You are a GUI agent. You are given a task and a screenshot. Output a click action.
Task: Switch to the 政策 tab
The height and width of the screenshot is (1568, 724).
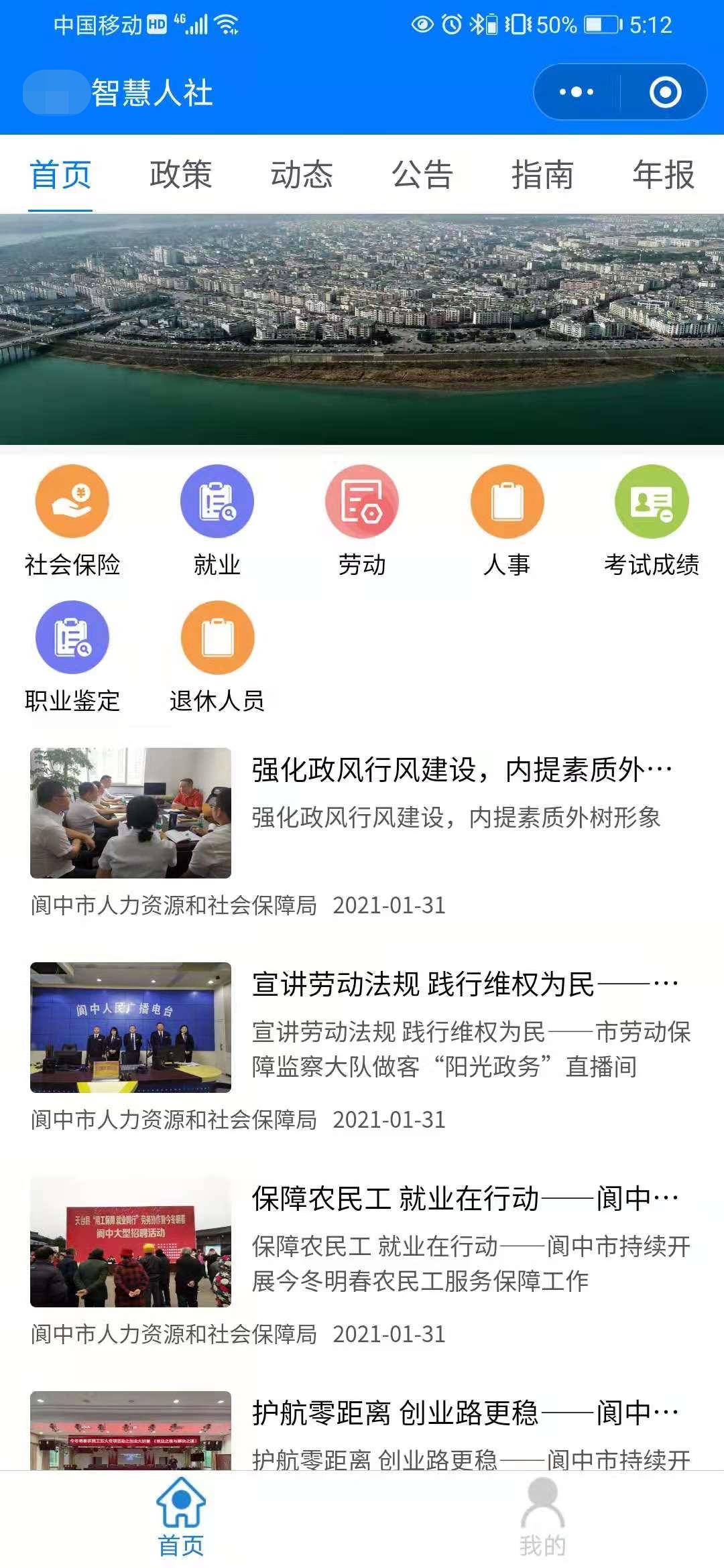[x=180, y=175]
